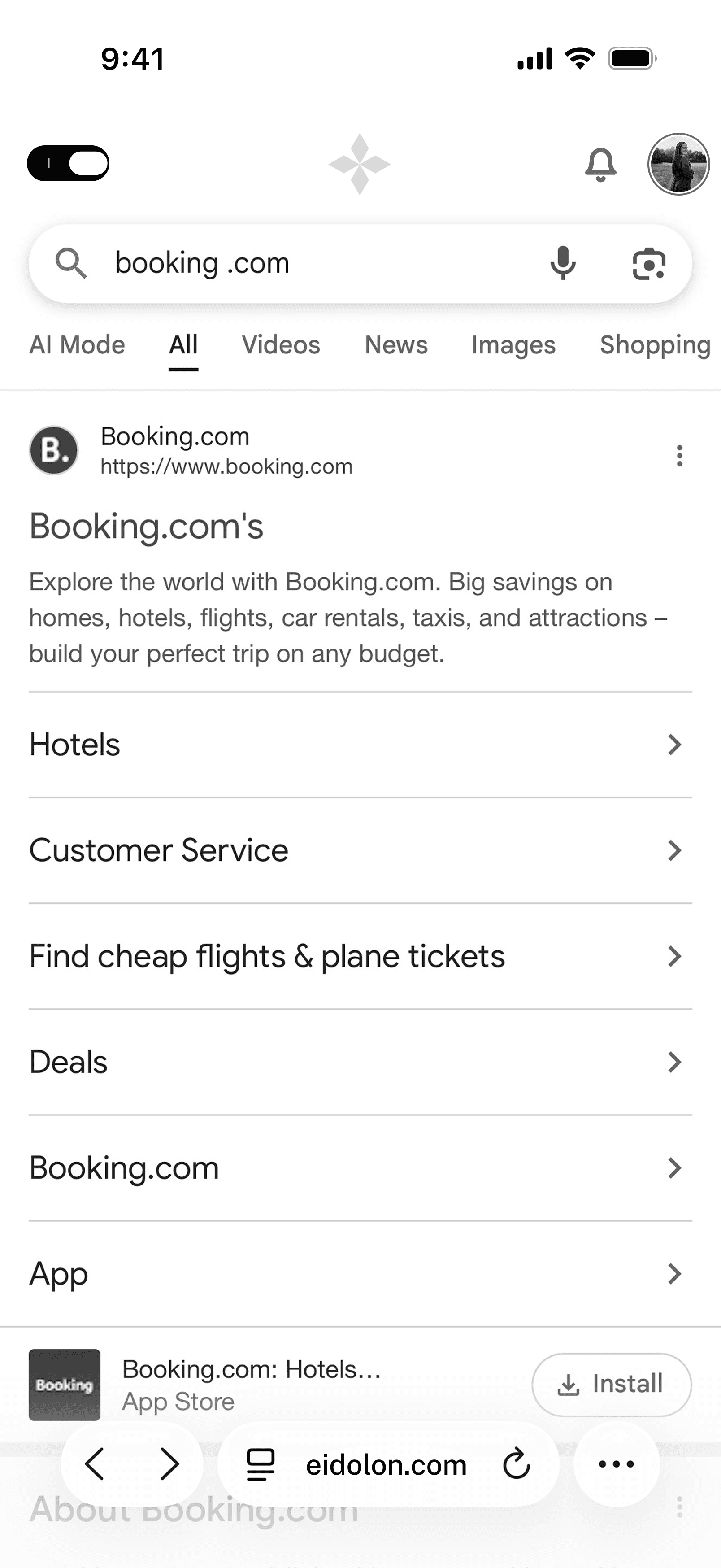This screenshot has width=721, height=1568.
Task: Edit the booking .com search query
Action: [304, 264]
